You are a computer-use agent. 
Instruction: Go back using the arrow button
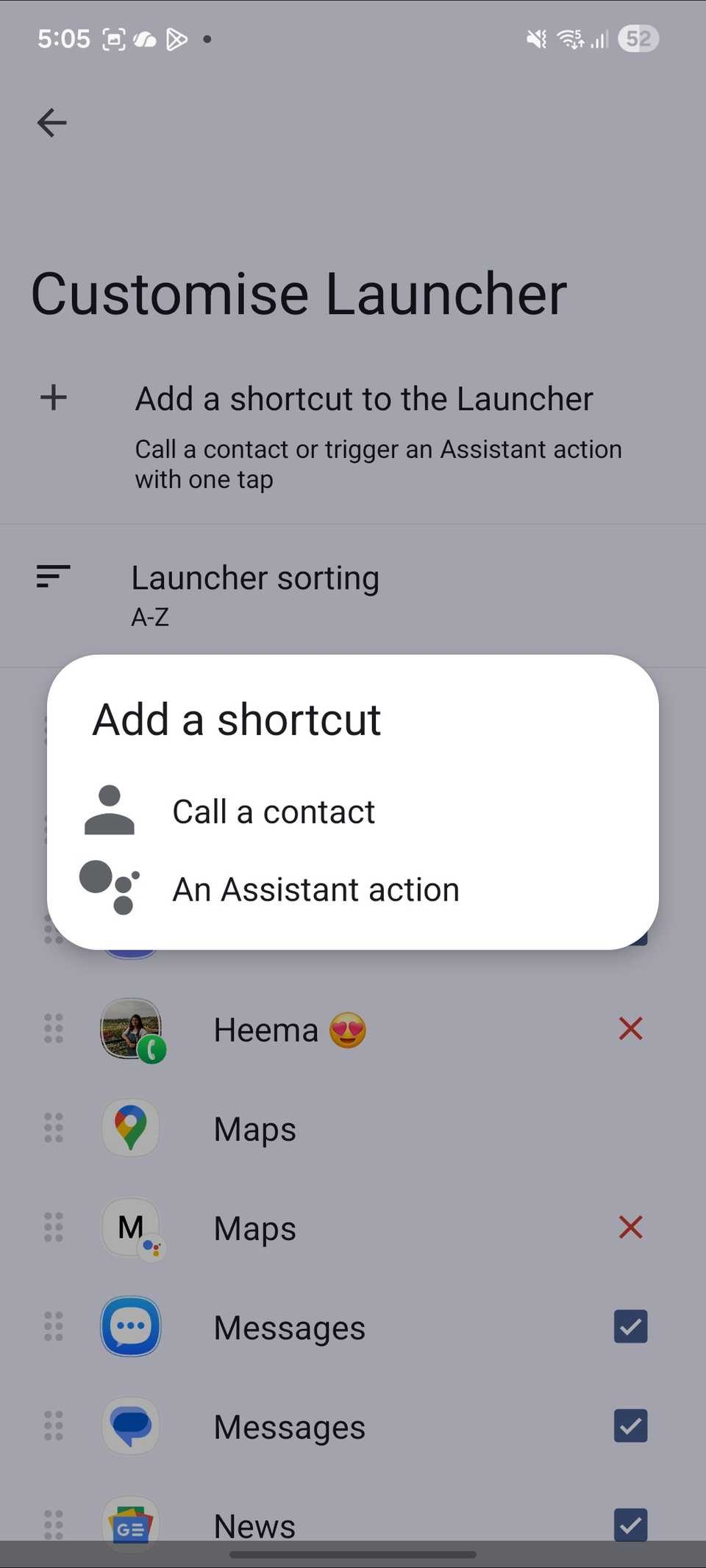[x=51, y=123]
